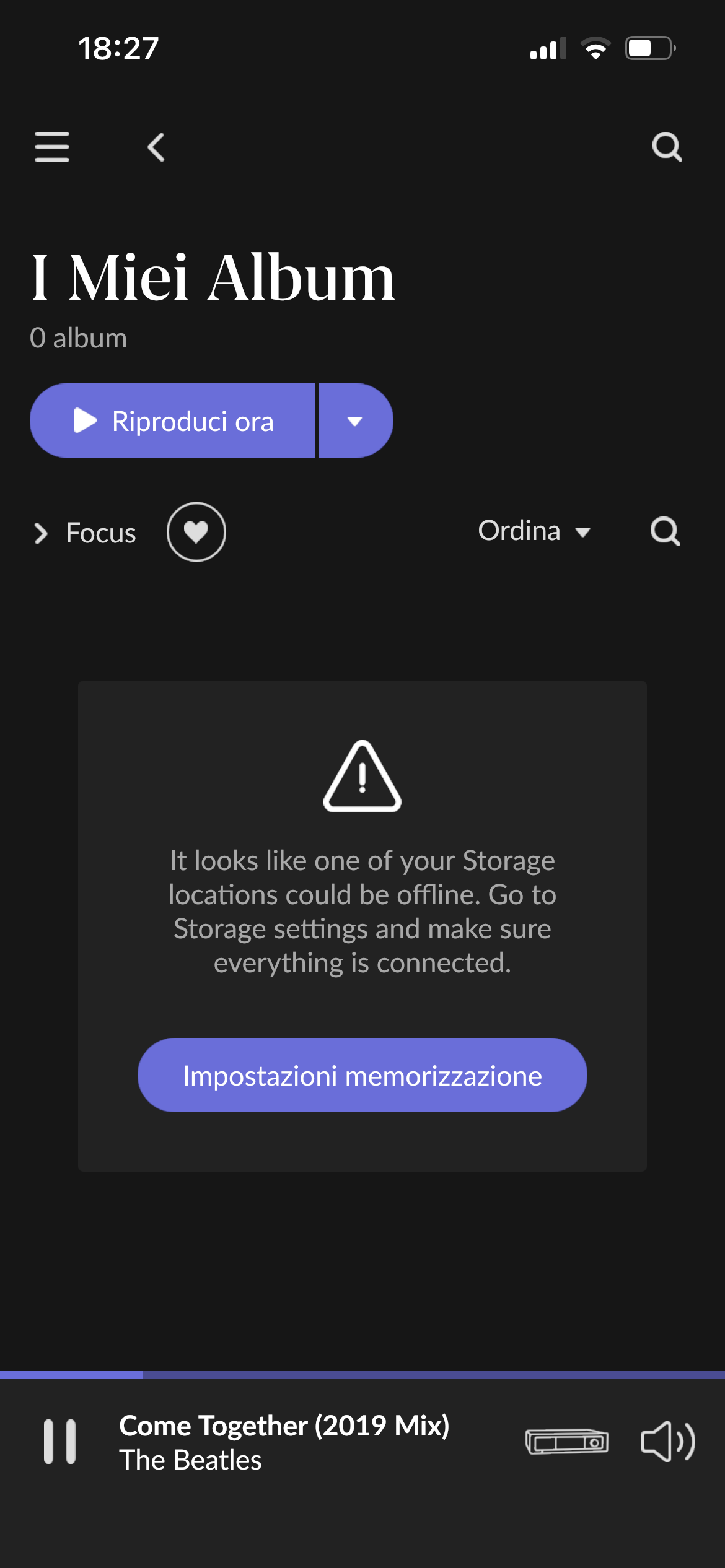Tap Riproduci ora to play albums
Viewport: 725px width, 1568px height.
click(x=173, y=420)
